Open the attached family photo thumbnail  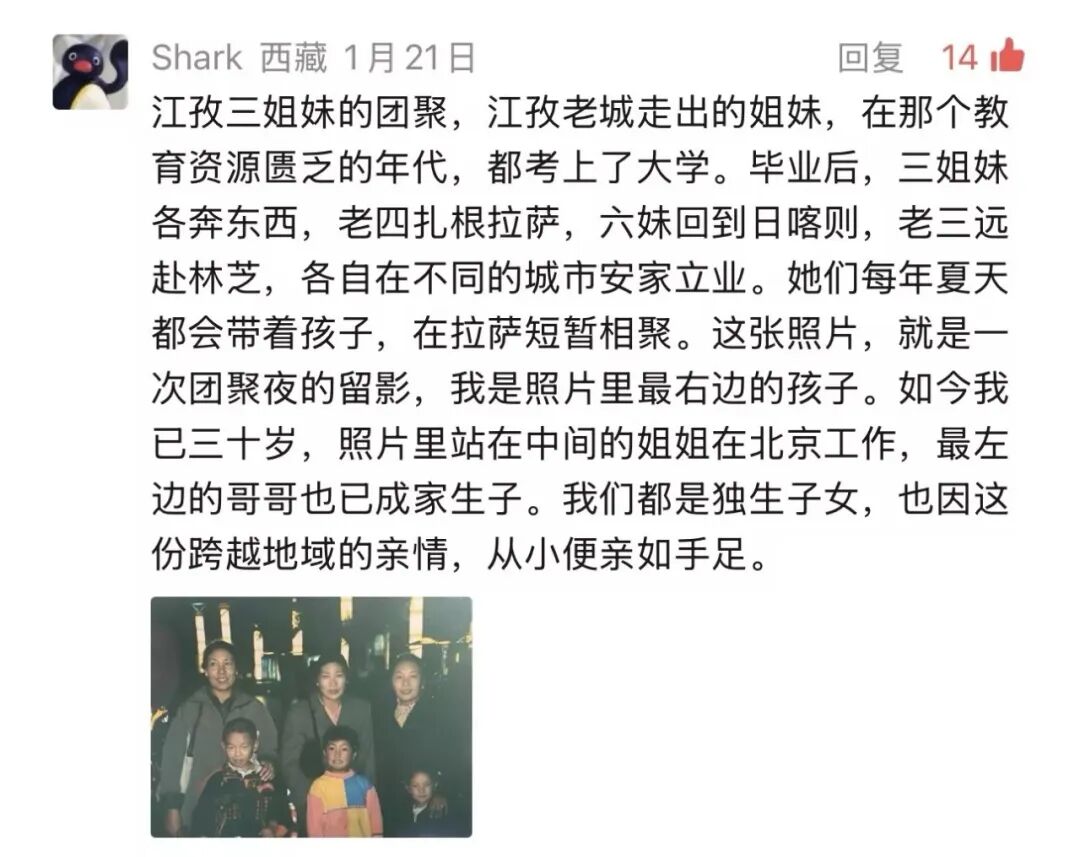tap(311, 716)
